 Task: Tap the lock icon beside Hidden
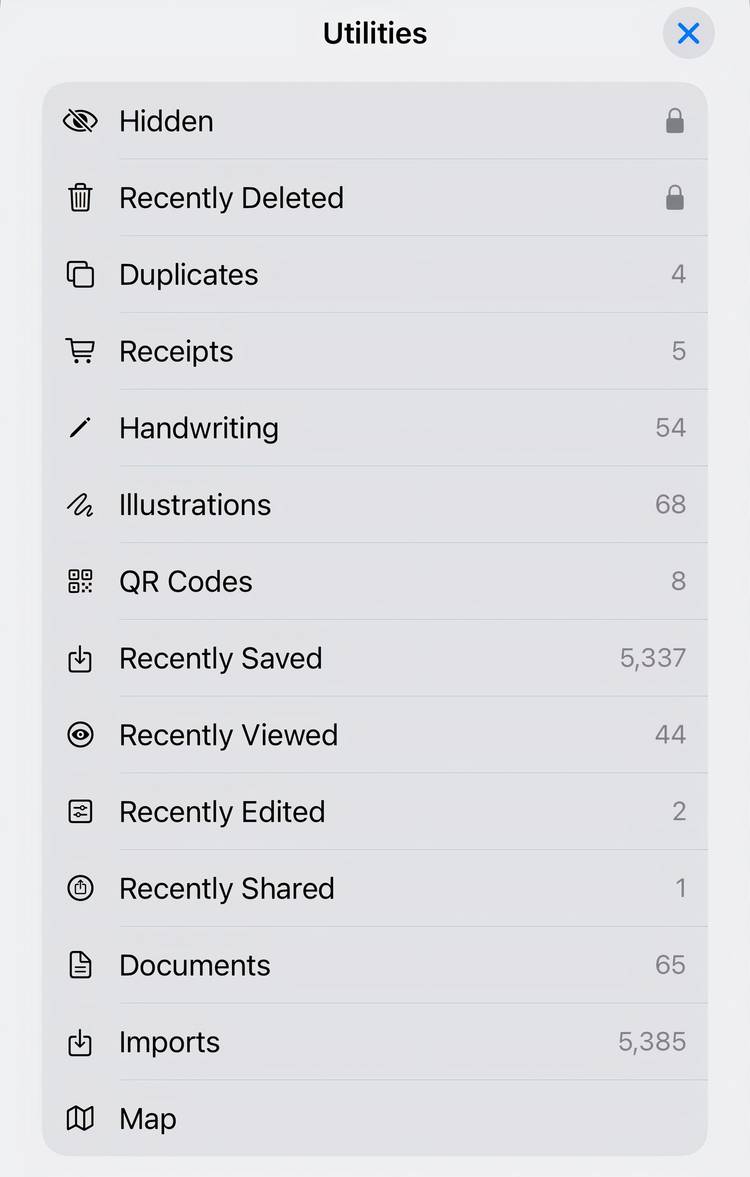[675, 121]
